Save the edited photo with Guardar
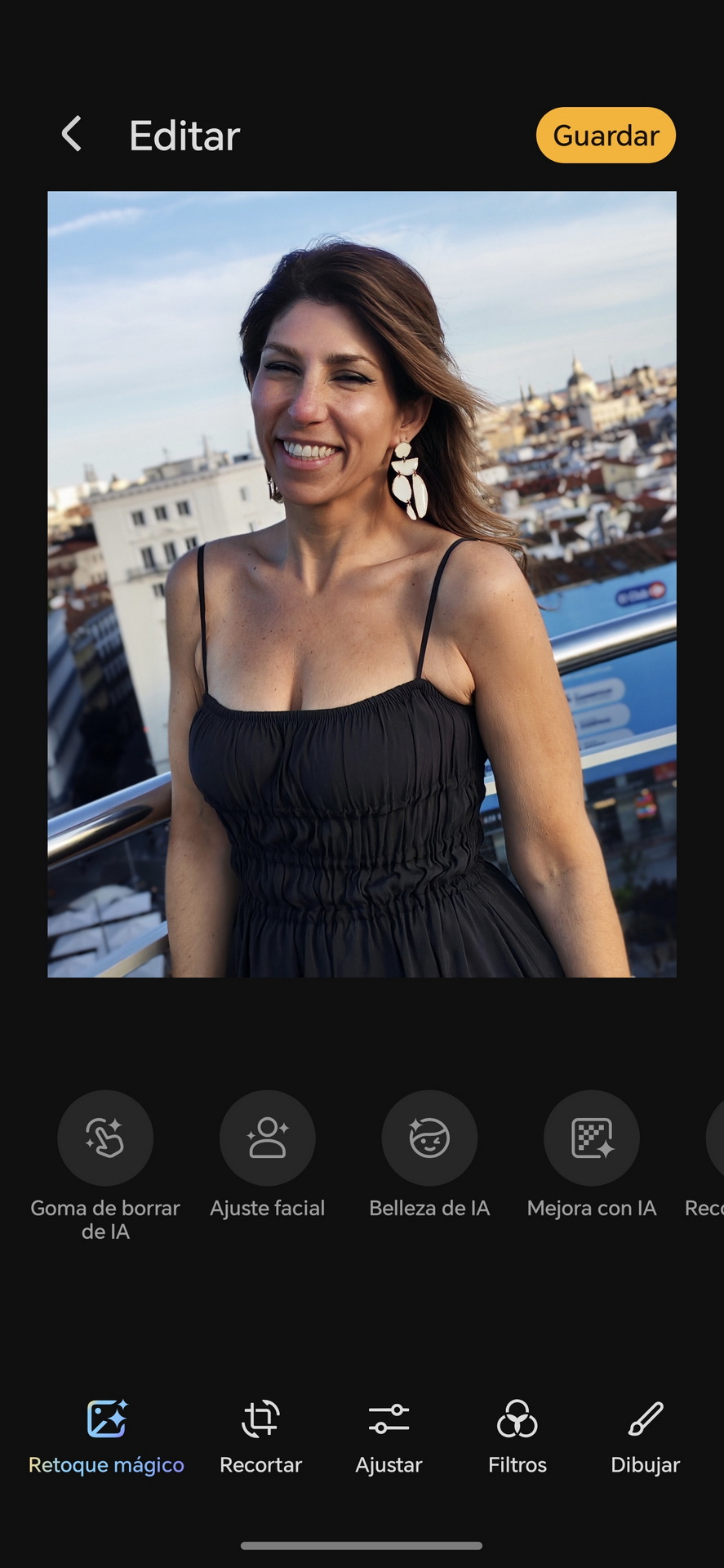The width and height of the screenshot is (724, 1568). (606, 135)
